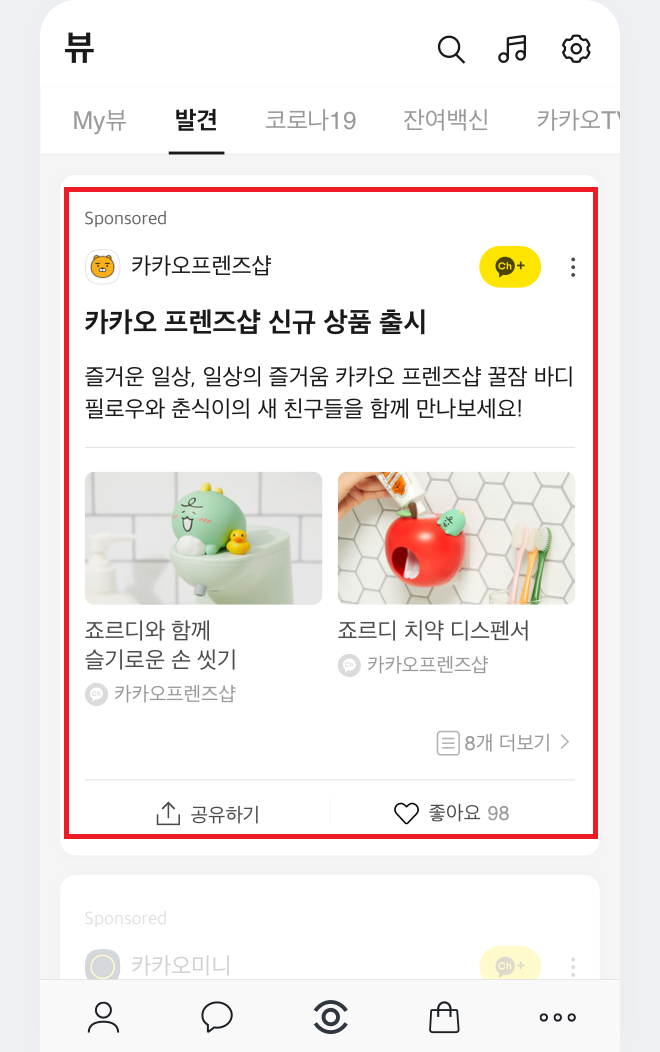Add the 카카오프렌즈샵 channel with the yellow Ch+ button
660x1052 pixels.
tap(510, 267)
